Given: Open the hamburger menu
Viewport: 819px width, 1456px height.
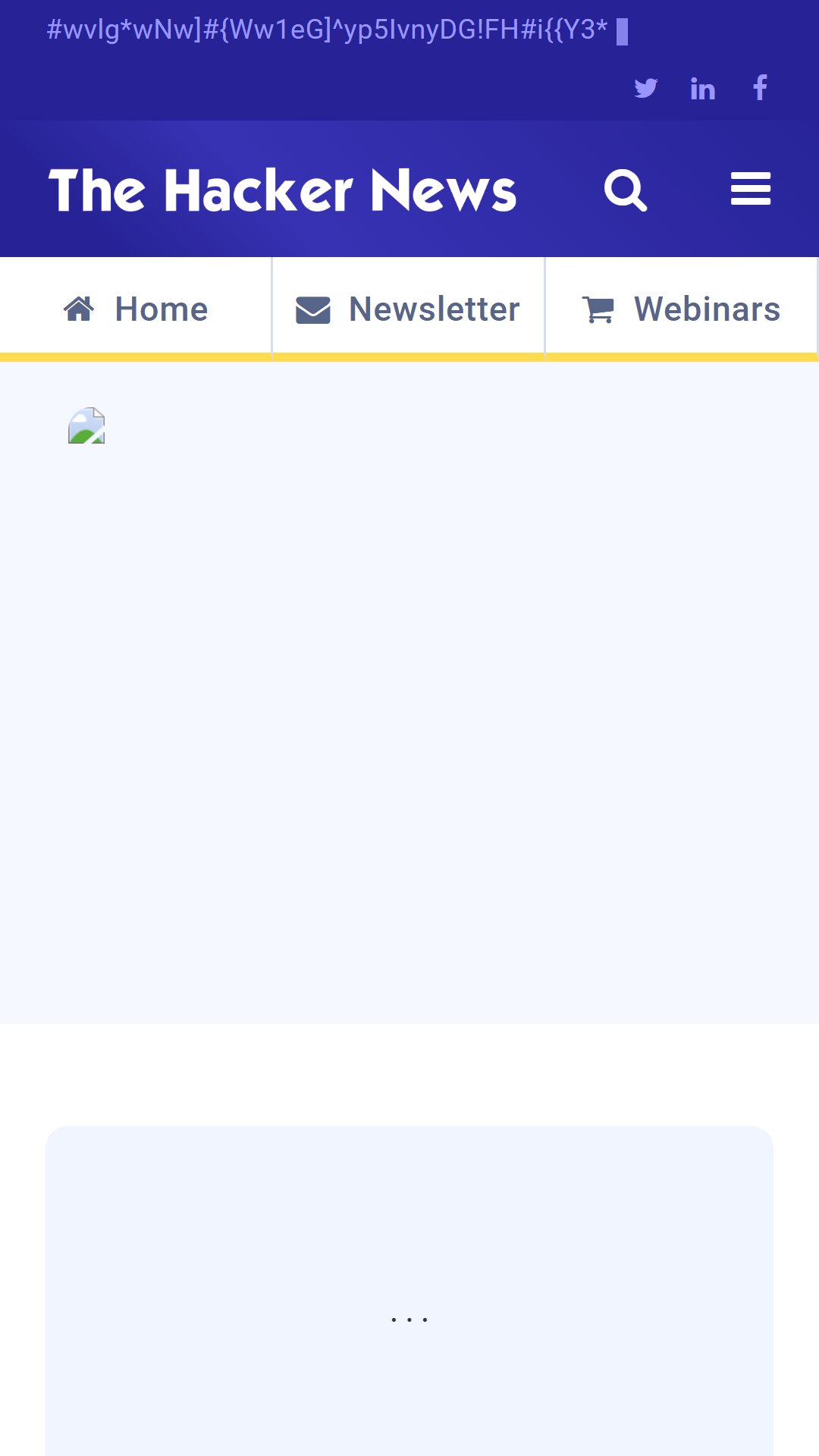Looking at the screenshot, I should 751,189.
